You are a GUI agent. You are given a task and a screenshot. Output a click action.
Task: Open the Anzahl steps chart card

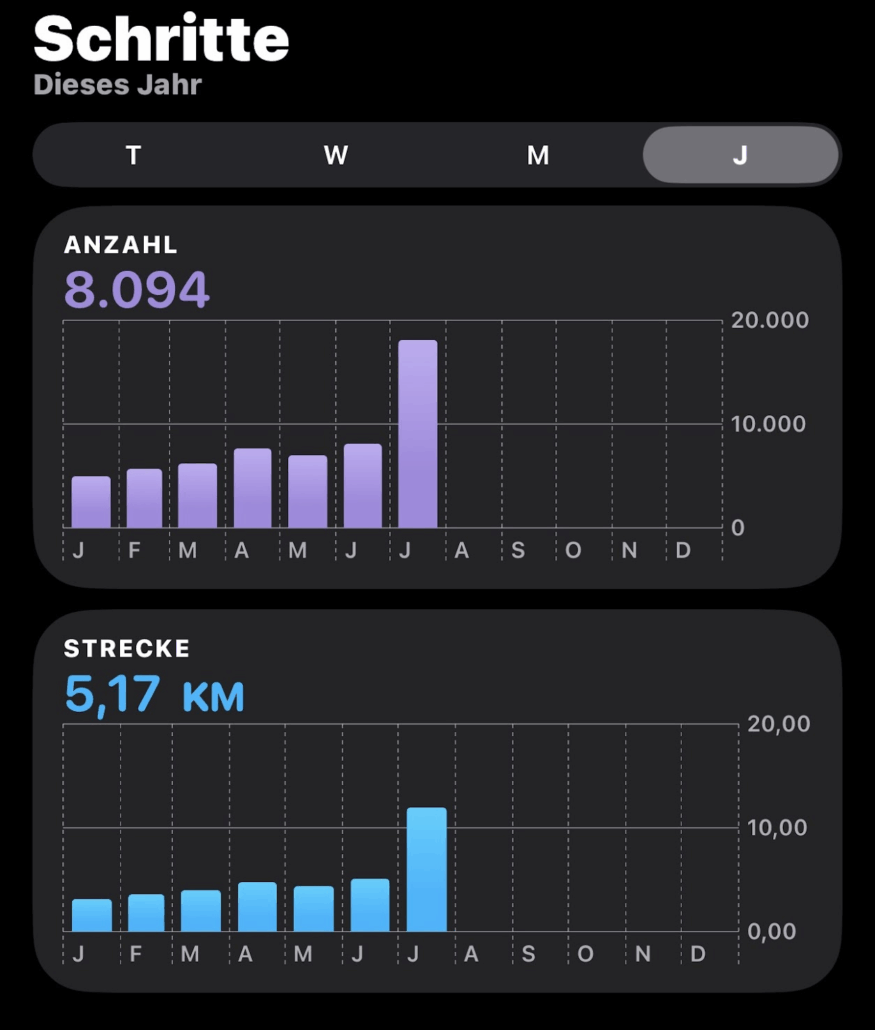pos(437,396)
